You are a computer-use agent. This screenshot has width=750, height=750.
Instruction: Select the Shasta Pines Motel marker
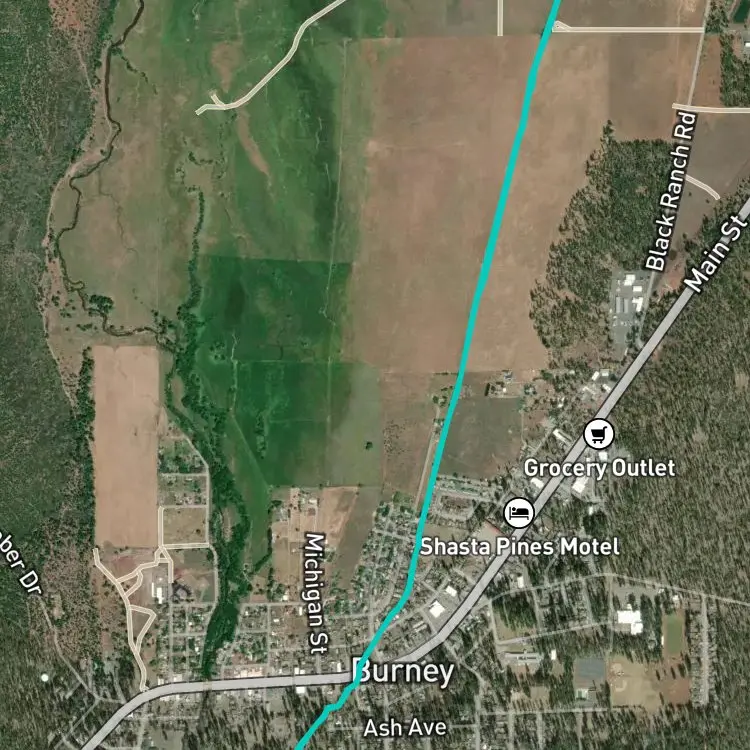(518, 513)
